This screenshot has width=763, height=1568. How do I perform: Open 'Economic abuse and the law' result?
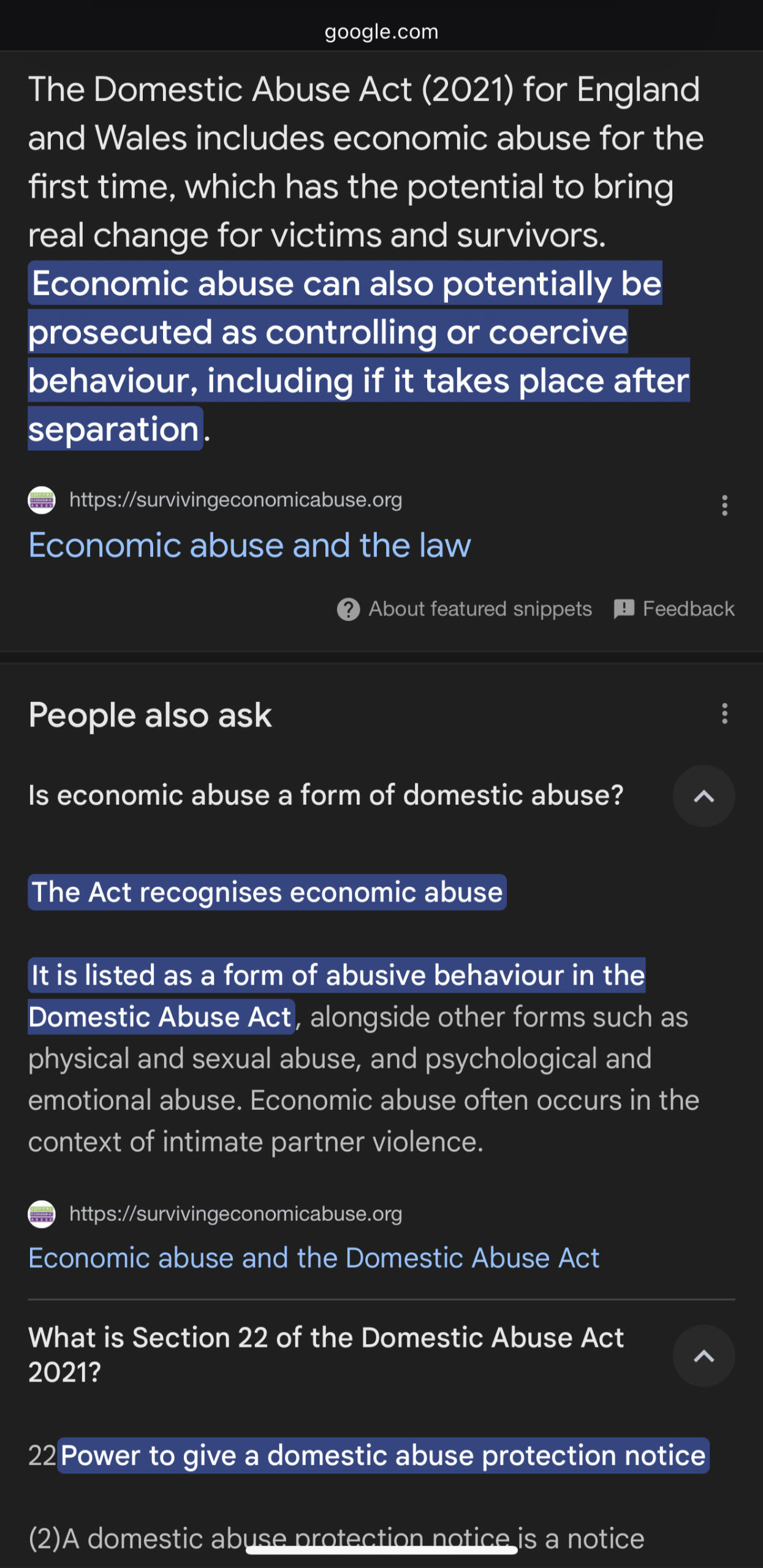249,545
